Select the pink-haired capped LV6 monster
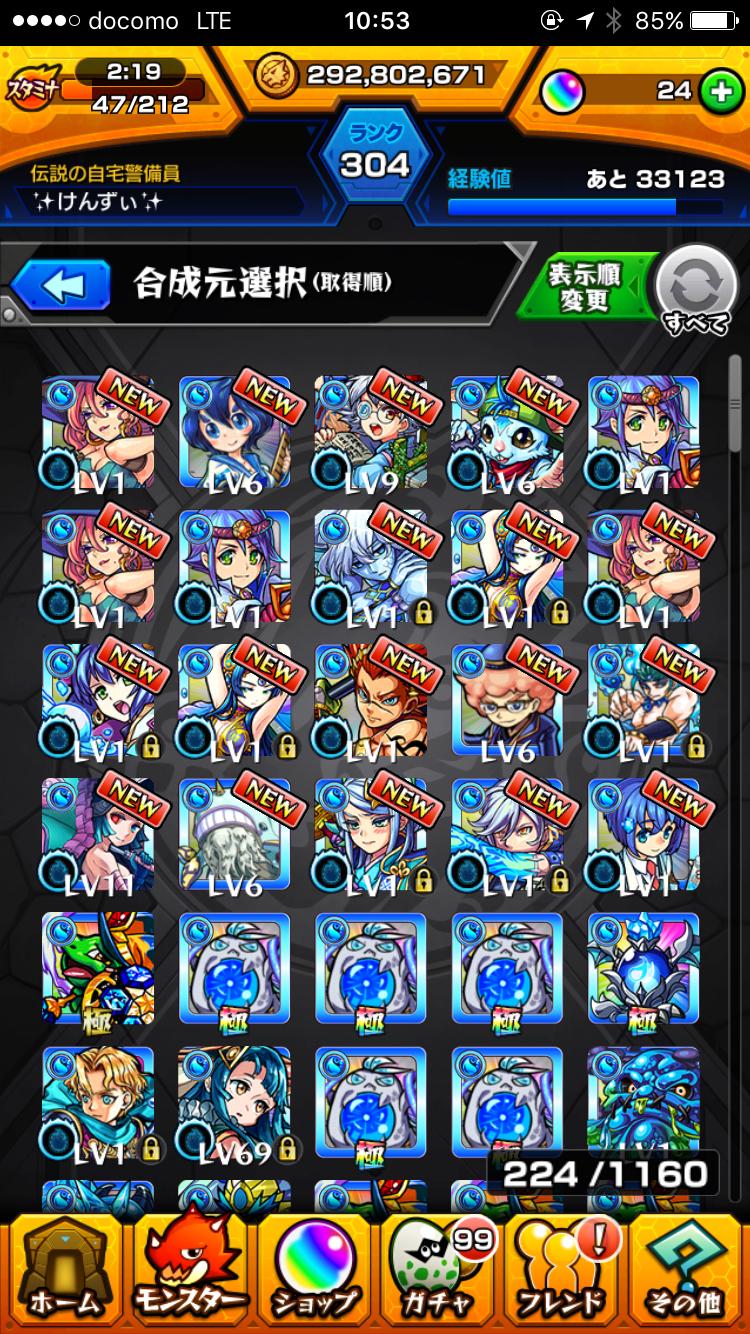 point(507,701)
